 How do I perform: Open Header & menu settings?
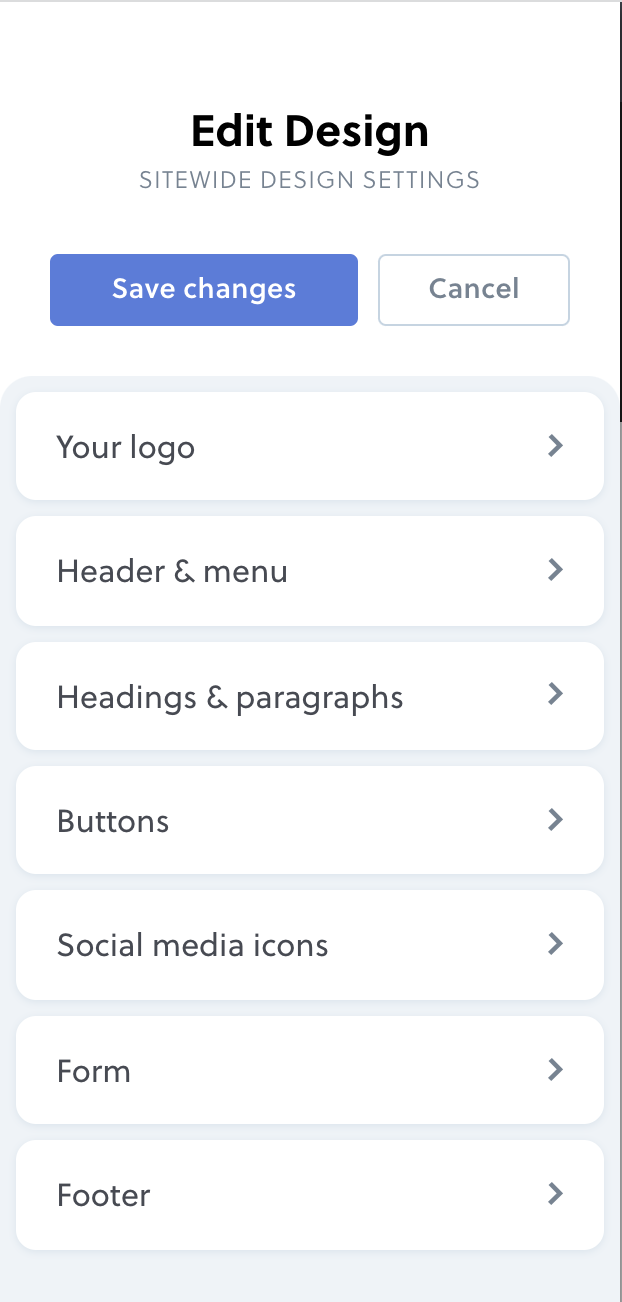point(310,571)
